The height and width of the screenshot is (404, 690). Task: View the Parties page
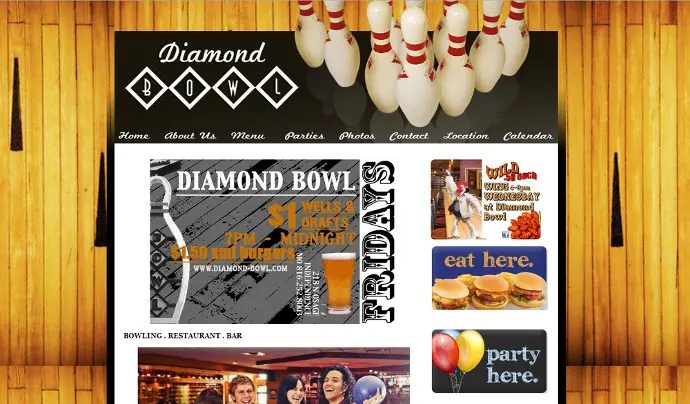click(x=304, y=136)
